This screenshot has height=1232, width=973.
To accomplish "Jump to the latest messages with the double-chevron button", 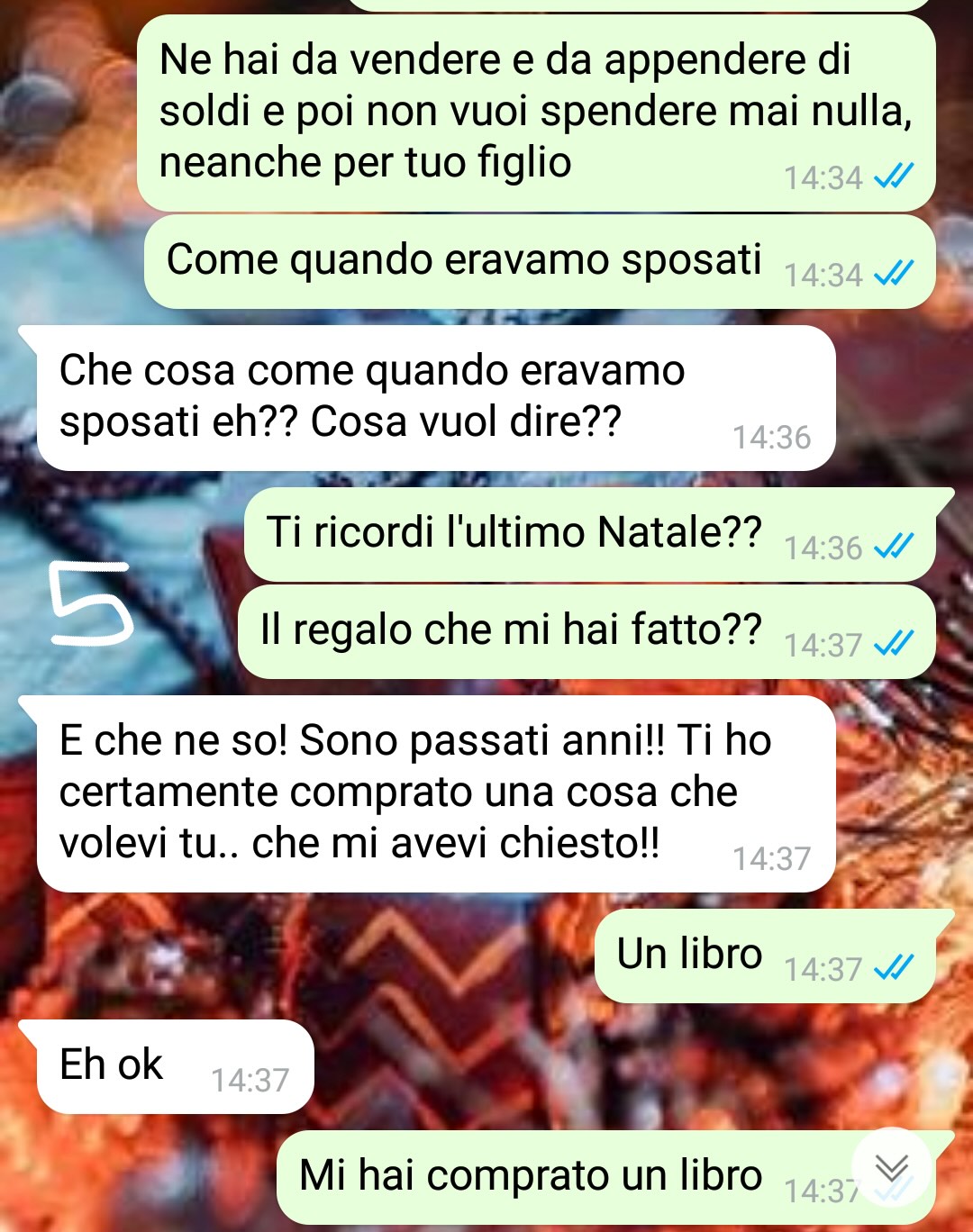I will [x=891, y=1168].
